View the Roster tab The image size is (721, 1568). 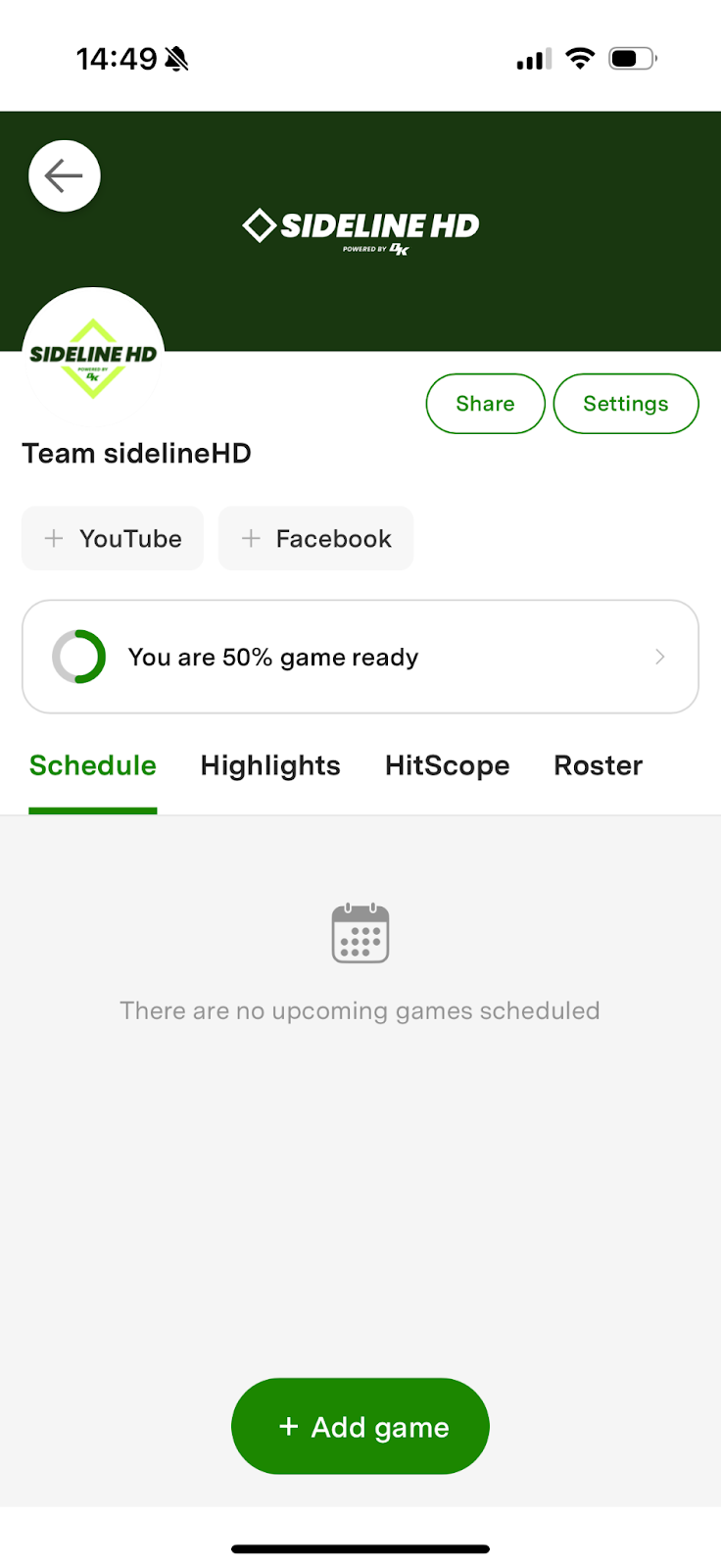pyautogui.click(x=598, y=765)
